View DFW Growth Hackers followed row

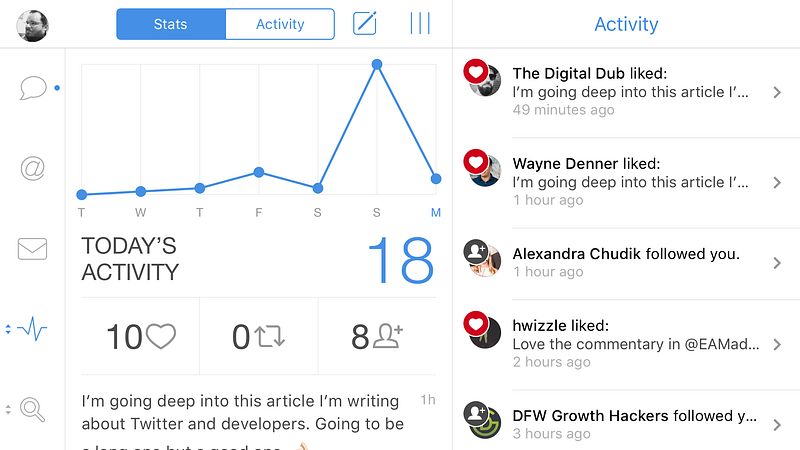point(627,424)
